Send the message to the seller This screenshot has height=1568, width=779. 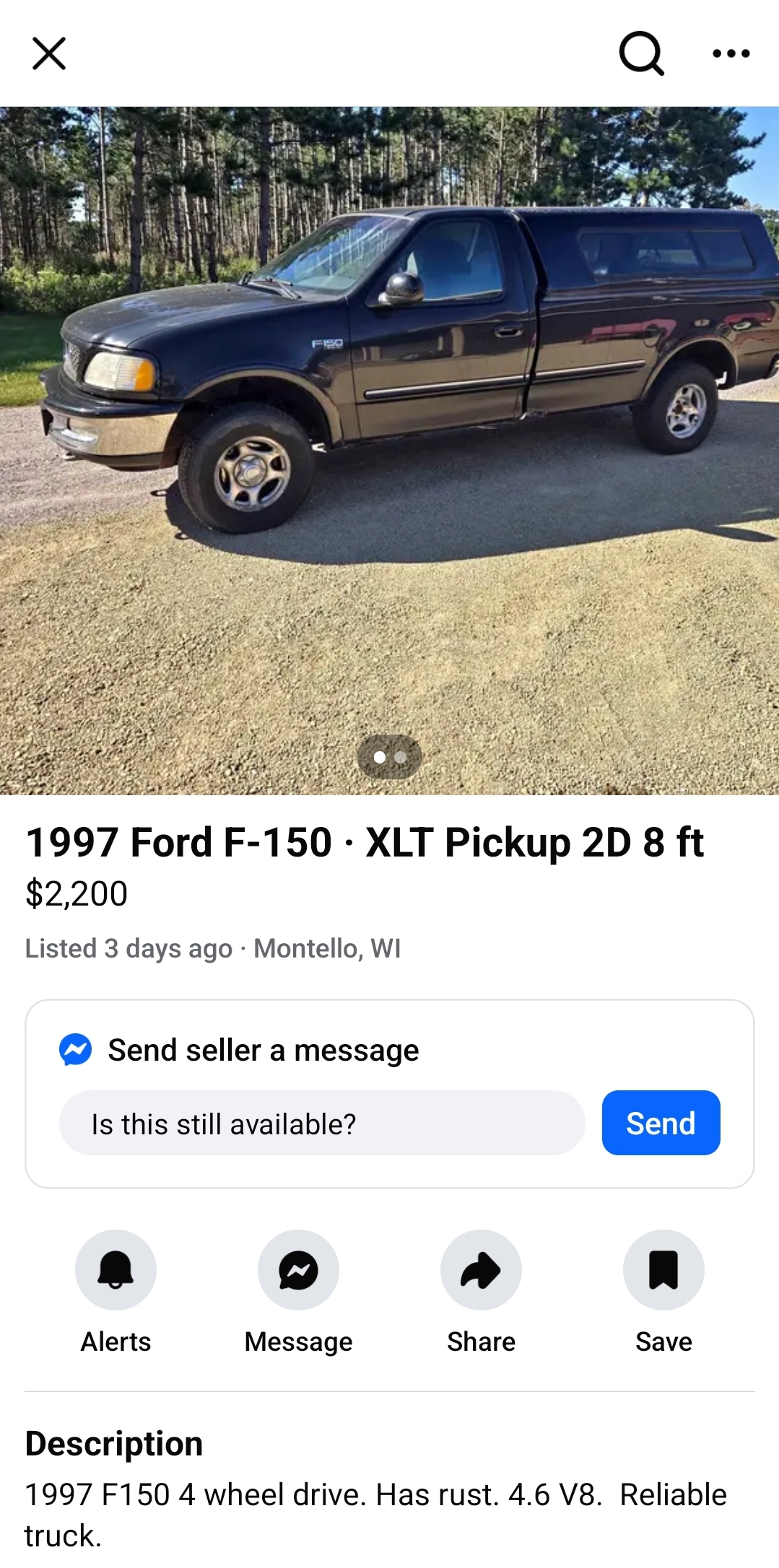coord(661,1123)
